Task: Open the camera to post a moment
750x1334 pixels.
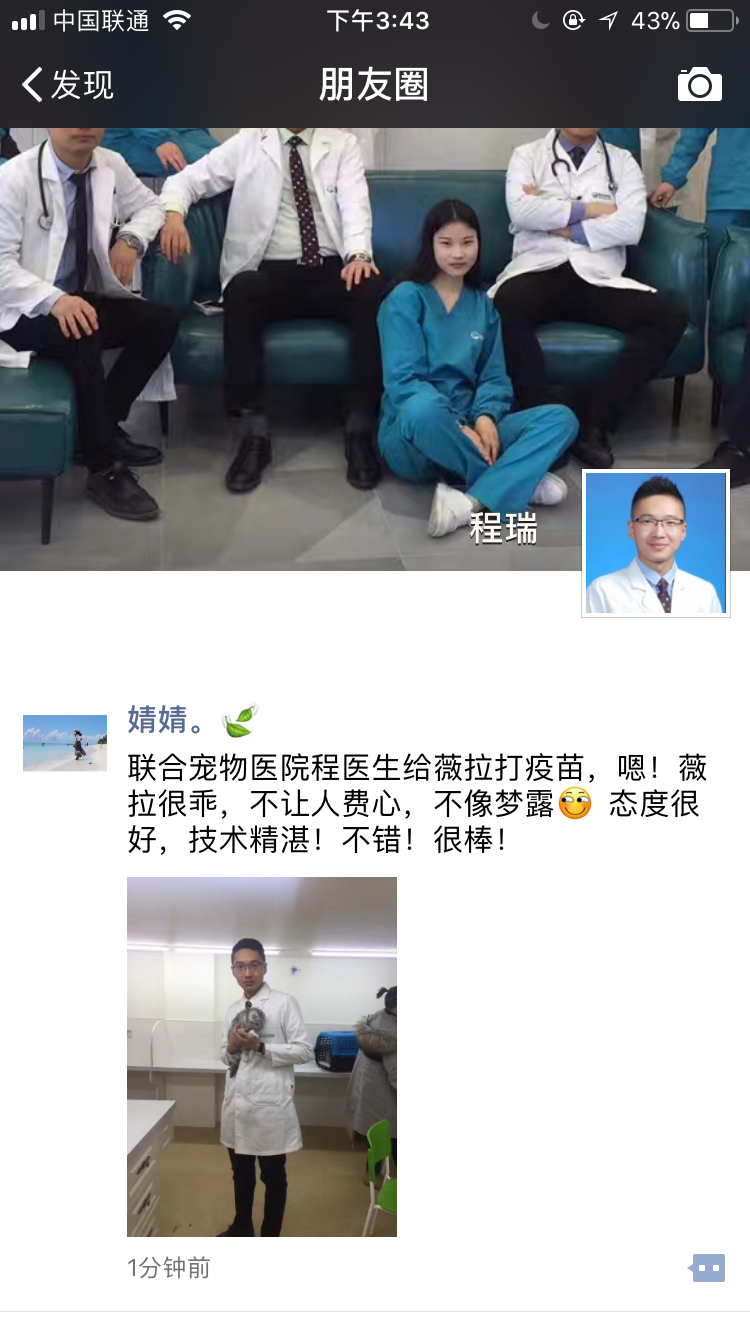Action: click(699, 85)
